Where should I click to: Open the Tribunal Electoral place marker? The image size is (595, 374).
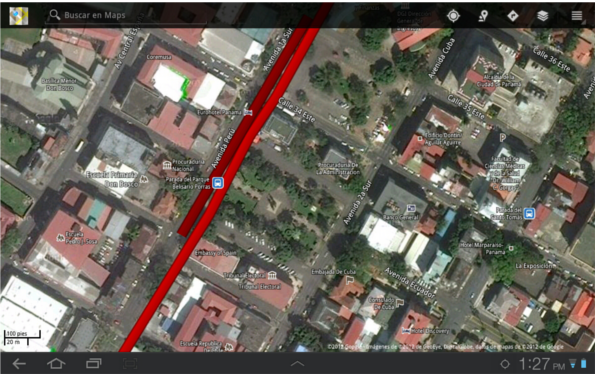(272, 275)
